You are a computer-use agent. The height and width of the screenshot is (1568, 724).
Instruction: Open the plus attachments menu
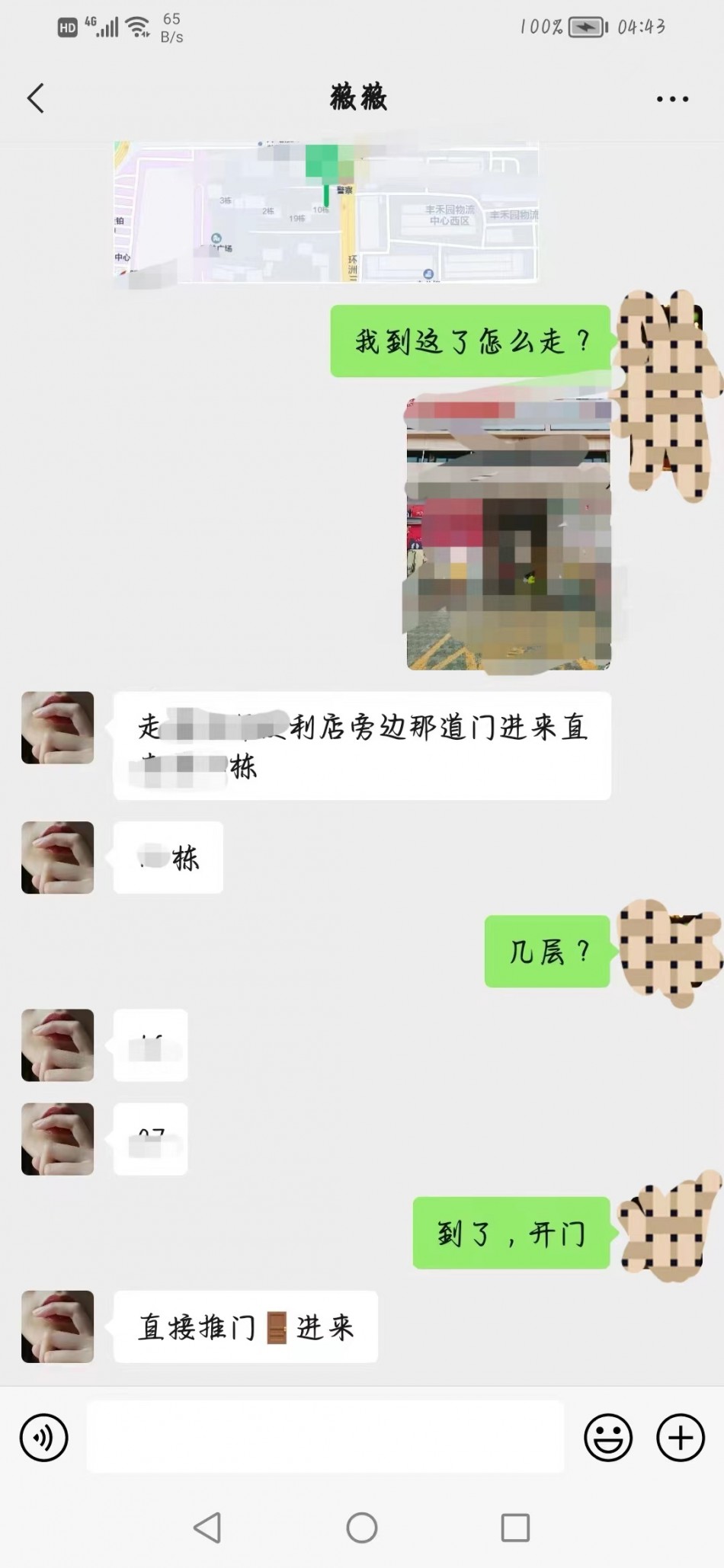coord(680,1438)
